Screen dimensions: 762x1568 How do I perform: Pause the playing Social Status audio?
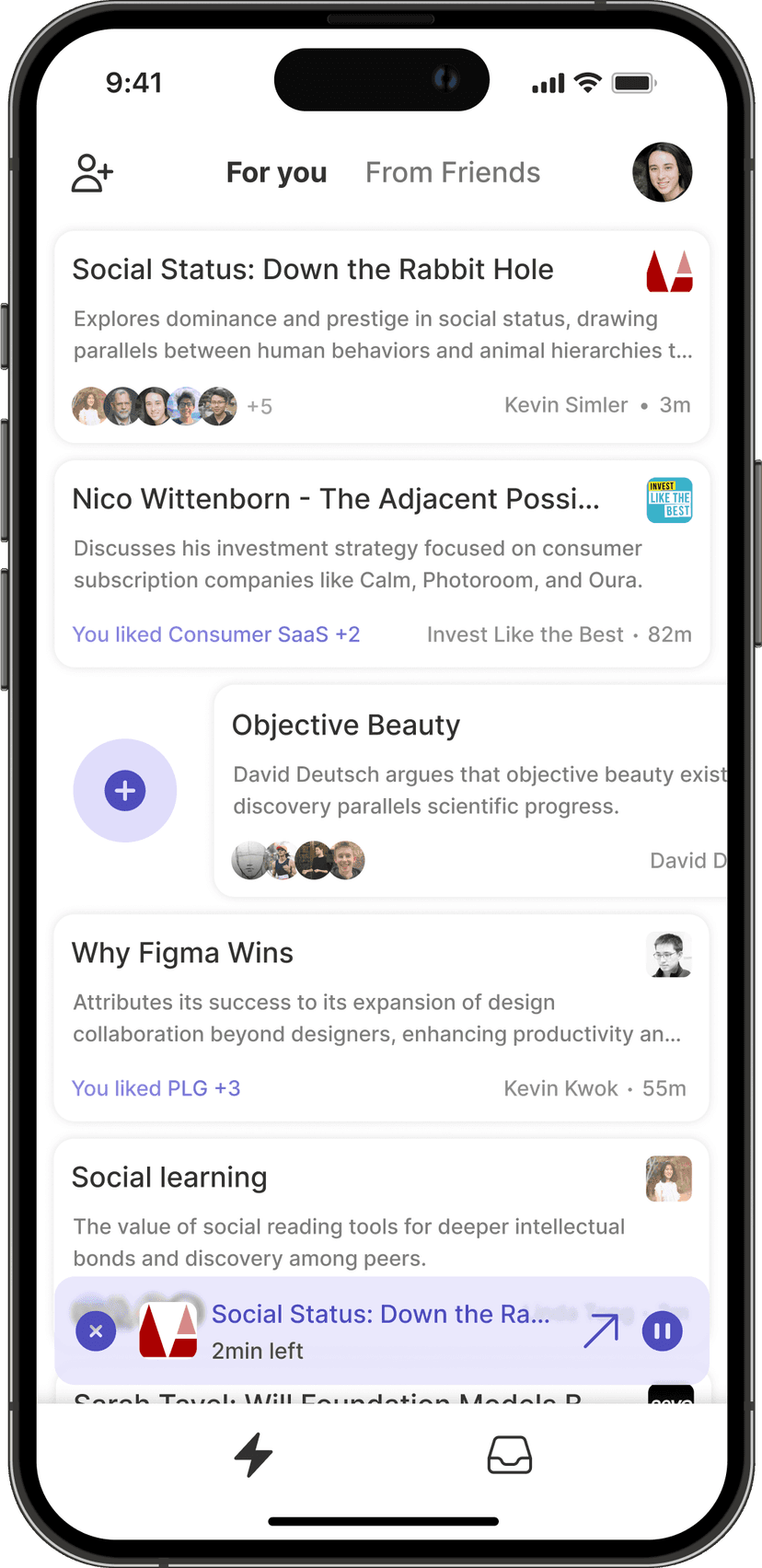pos(663,1331)
